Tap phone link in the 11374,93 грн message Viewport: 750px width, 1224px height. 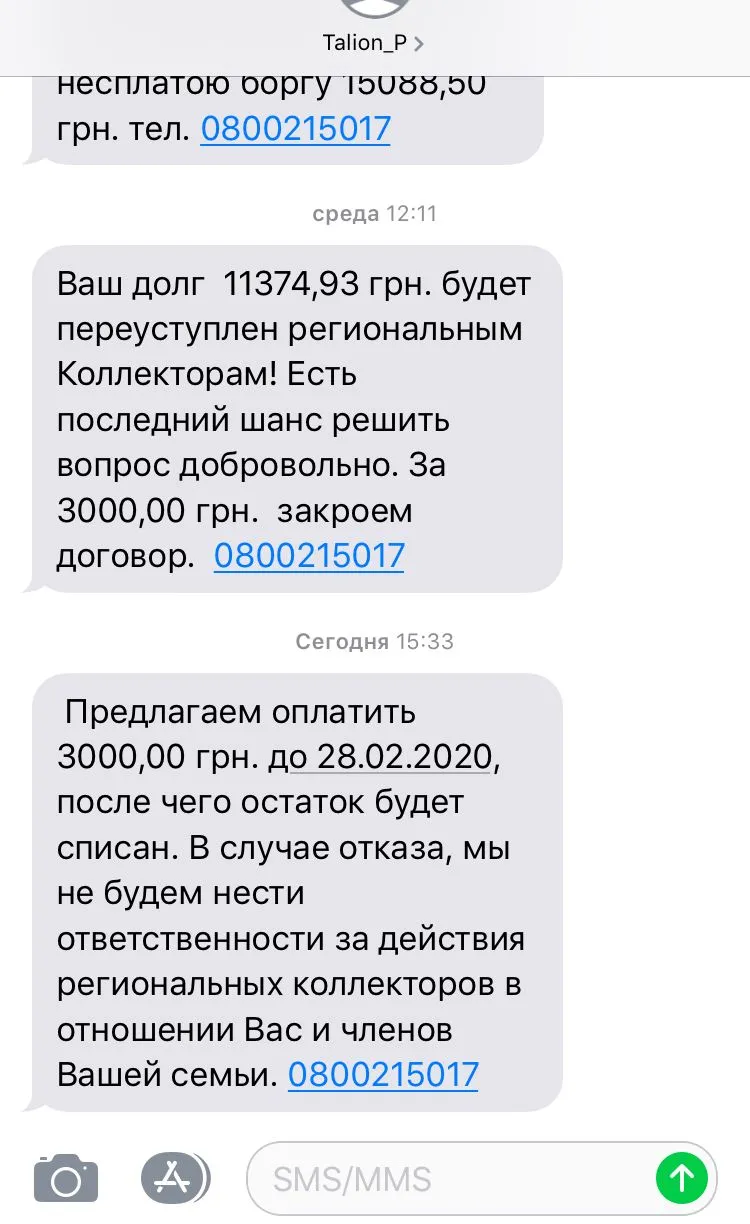(308, 555)
